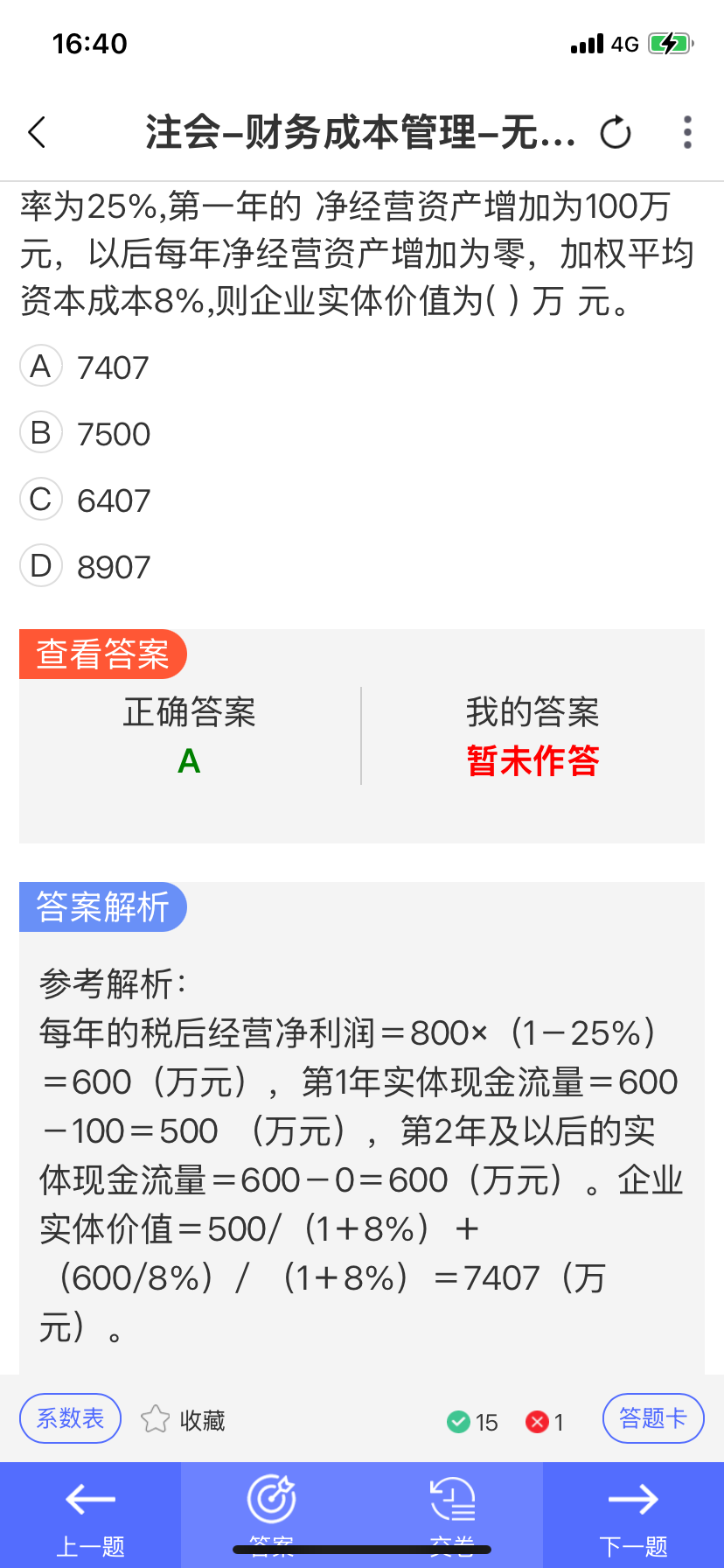Select answer option B 7500
The height and width of the screenshot is (1568, 724).
point(86,433)
